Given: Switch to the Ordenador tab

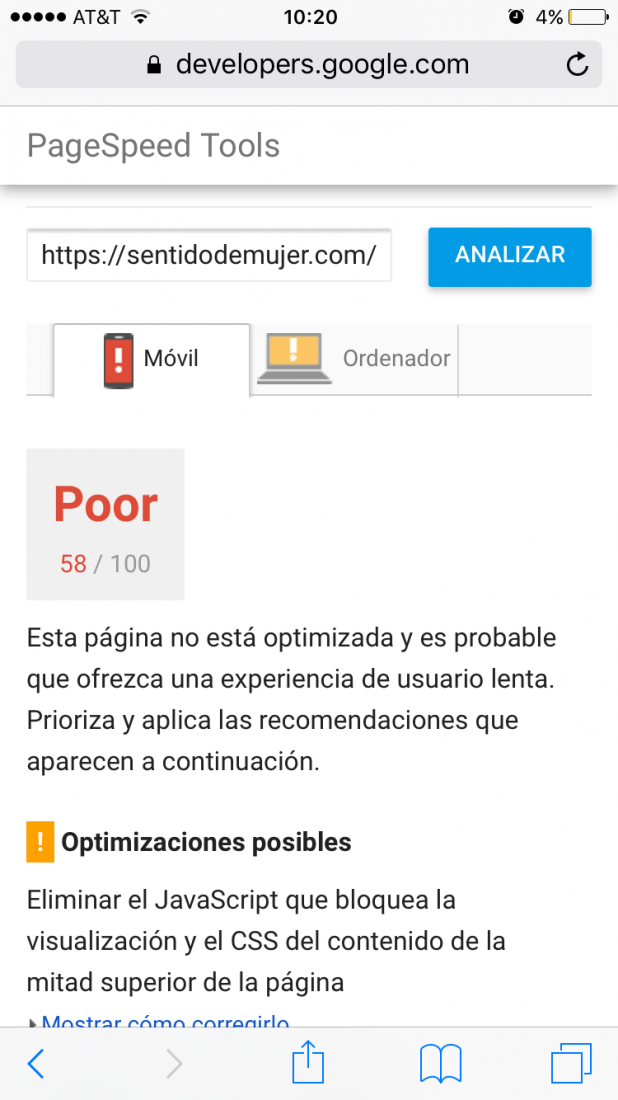Looking at the screenshot, I should point(354,359).
